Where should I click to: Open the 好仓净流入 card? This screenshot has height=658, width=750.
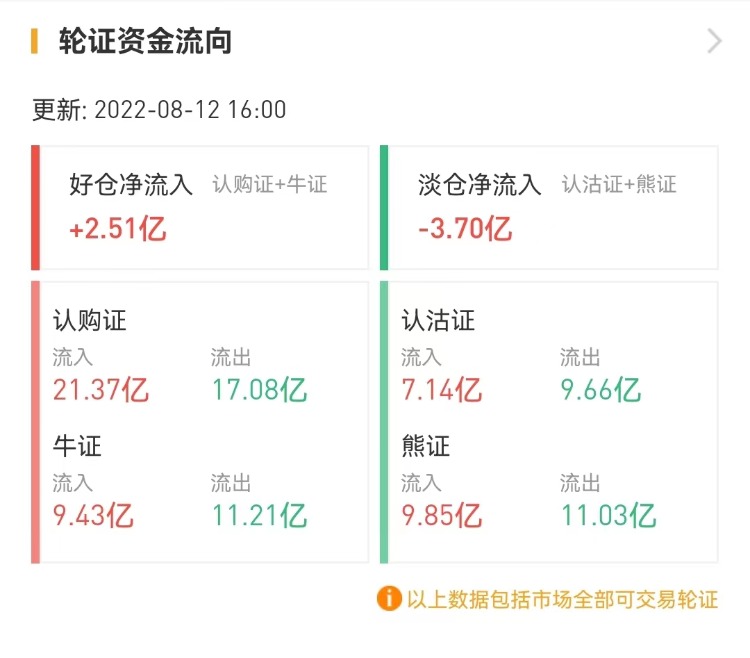(x=200, y=207)
